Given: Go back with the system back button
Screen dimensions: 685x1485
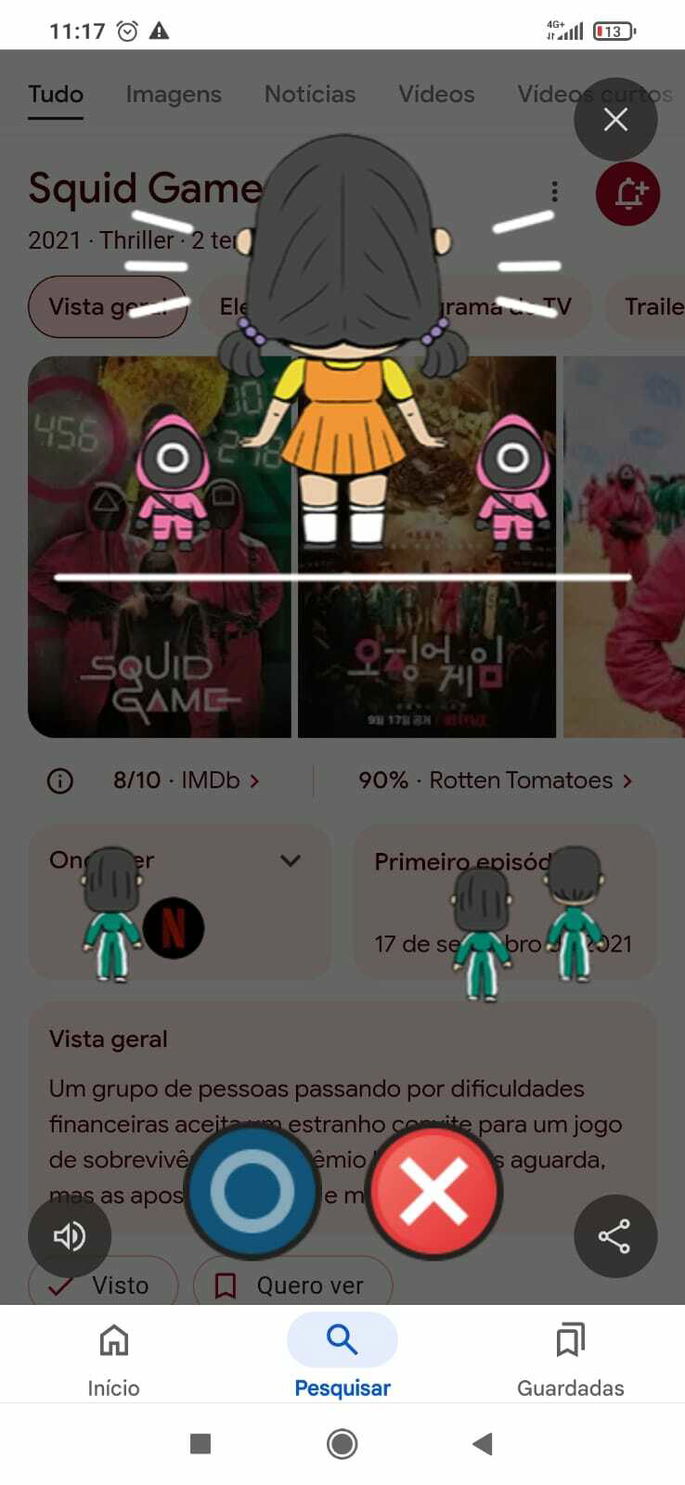Looking at the screenshot, I should pos(482,1443).
